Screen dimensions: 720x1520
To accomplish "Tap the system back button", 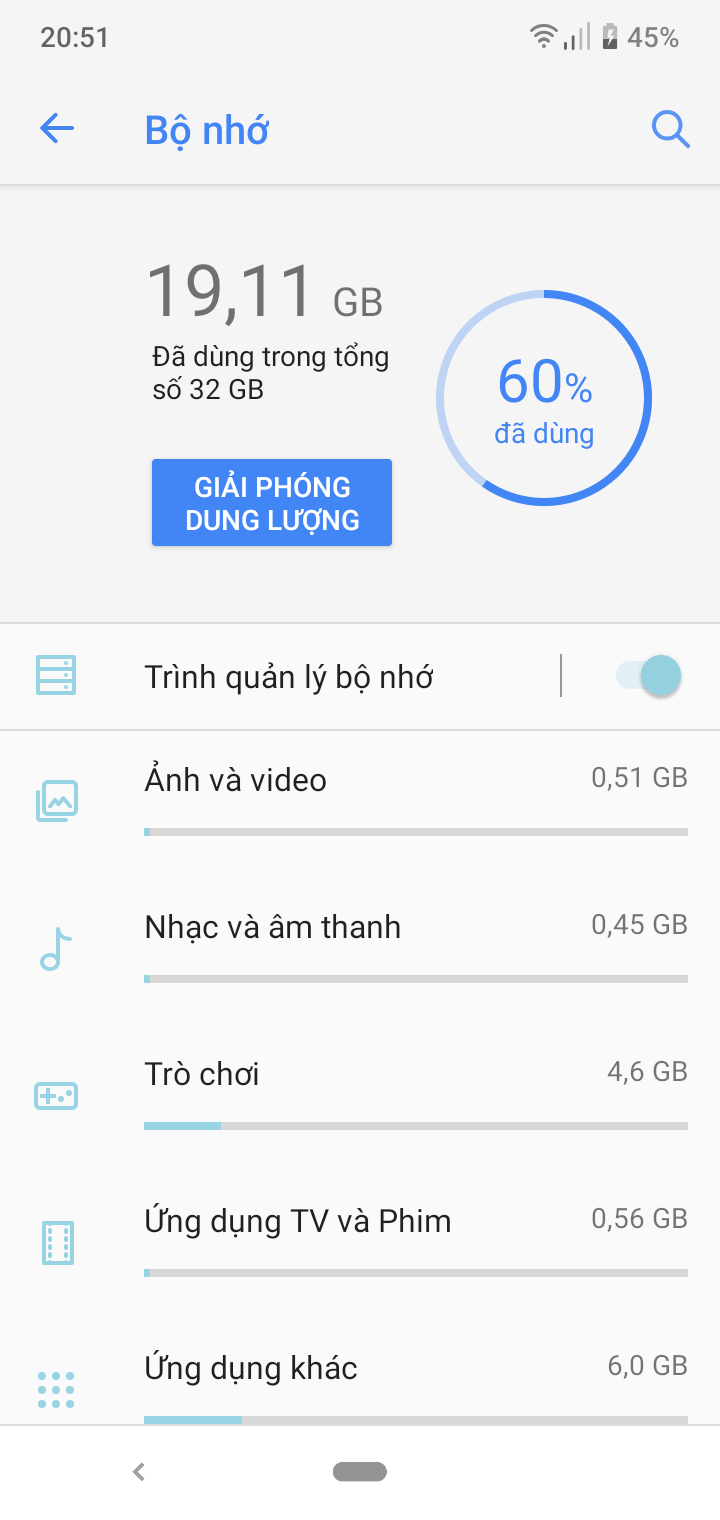I will (139, 1471).
